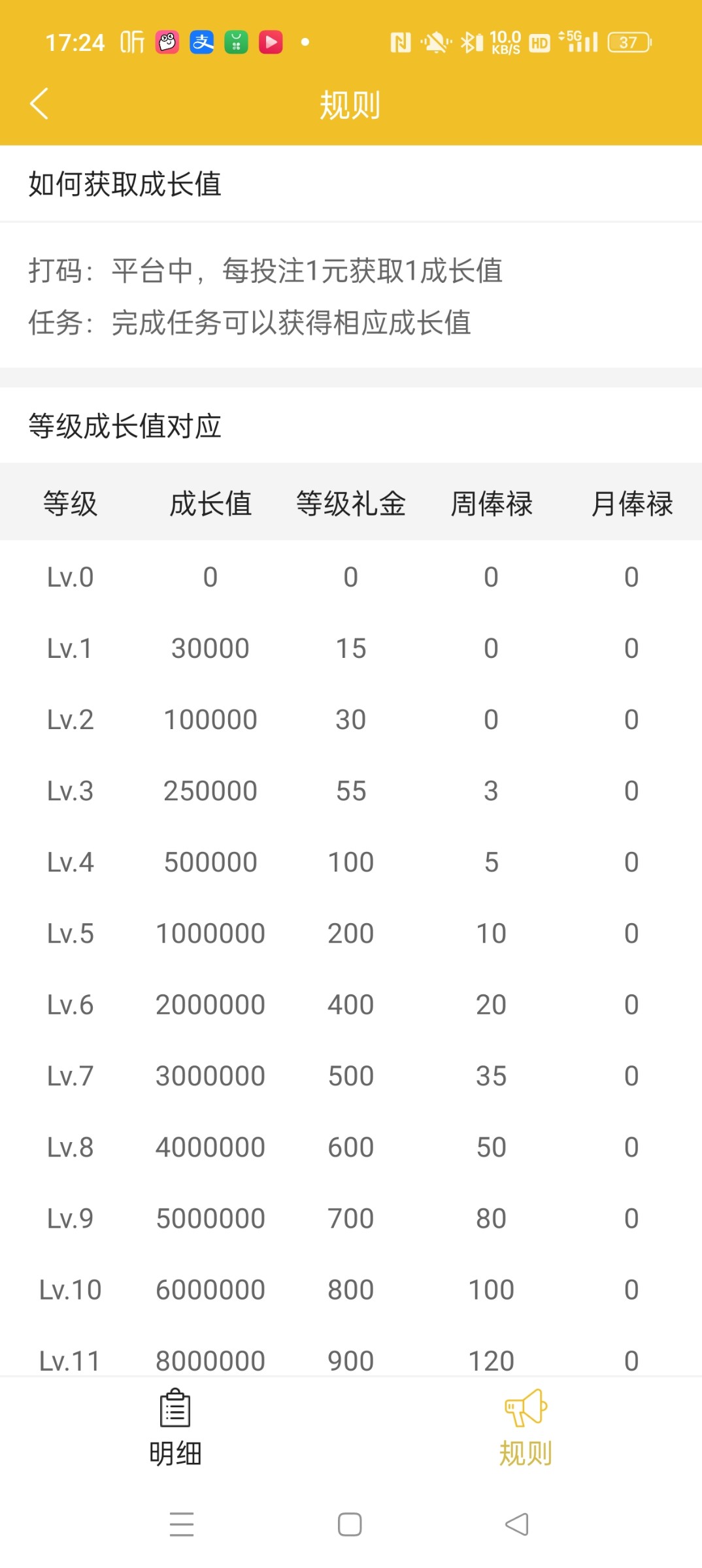Tap the battery level indicator showing 37
The image size is (702, 1568).
[629, 42]
